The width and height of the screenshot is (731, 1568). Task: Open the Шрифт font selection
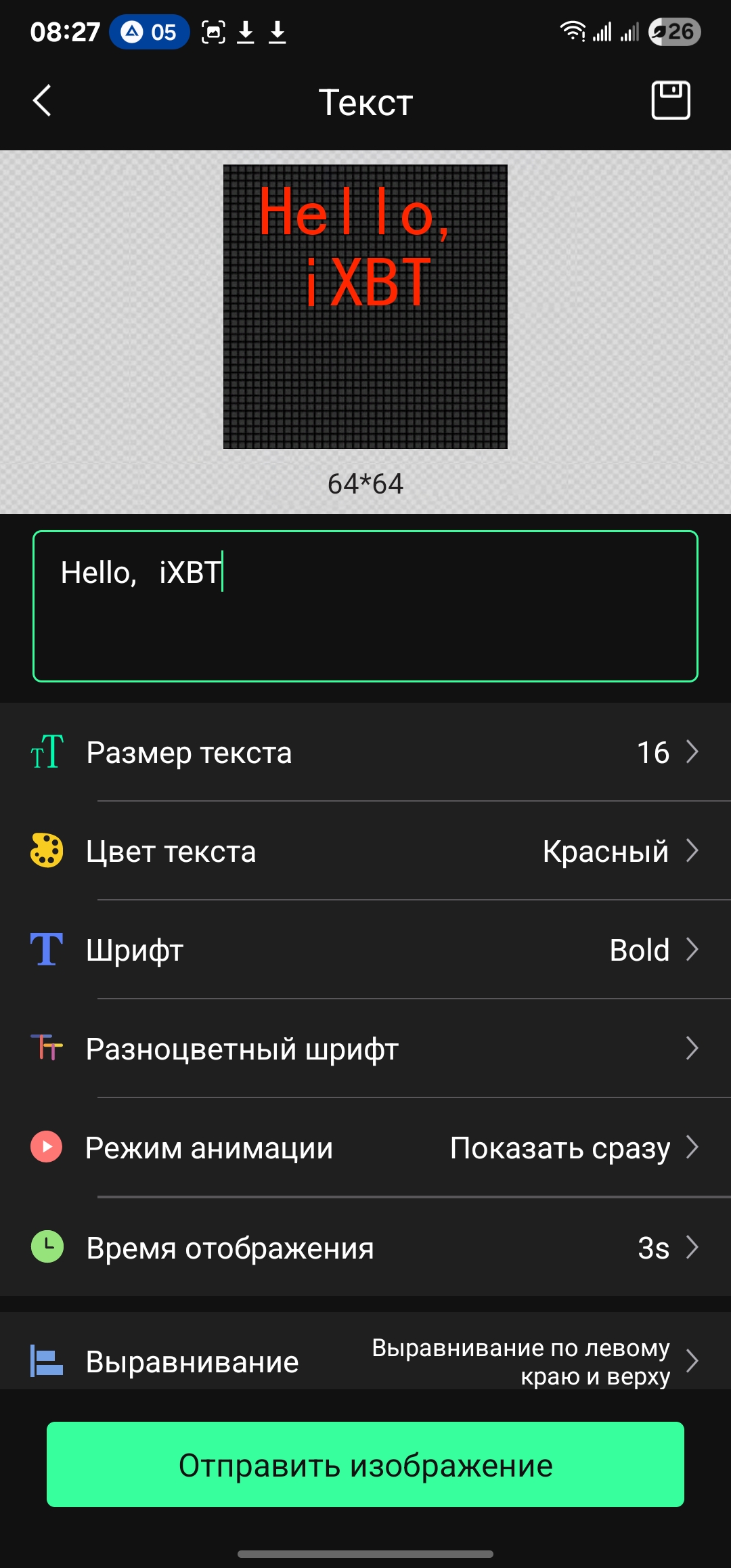365,950
